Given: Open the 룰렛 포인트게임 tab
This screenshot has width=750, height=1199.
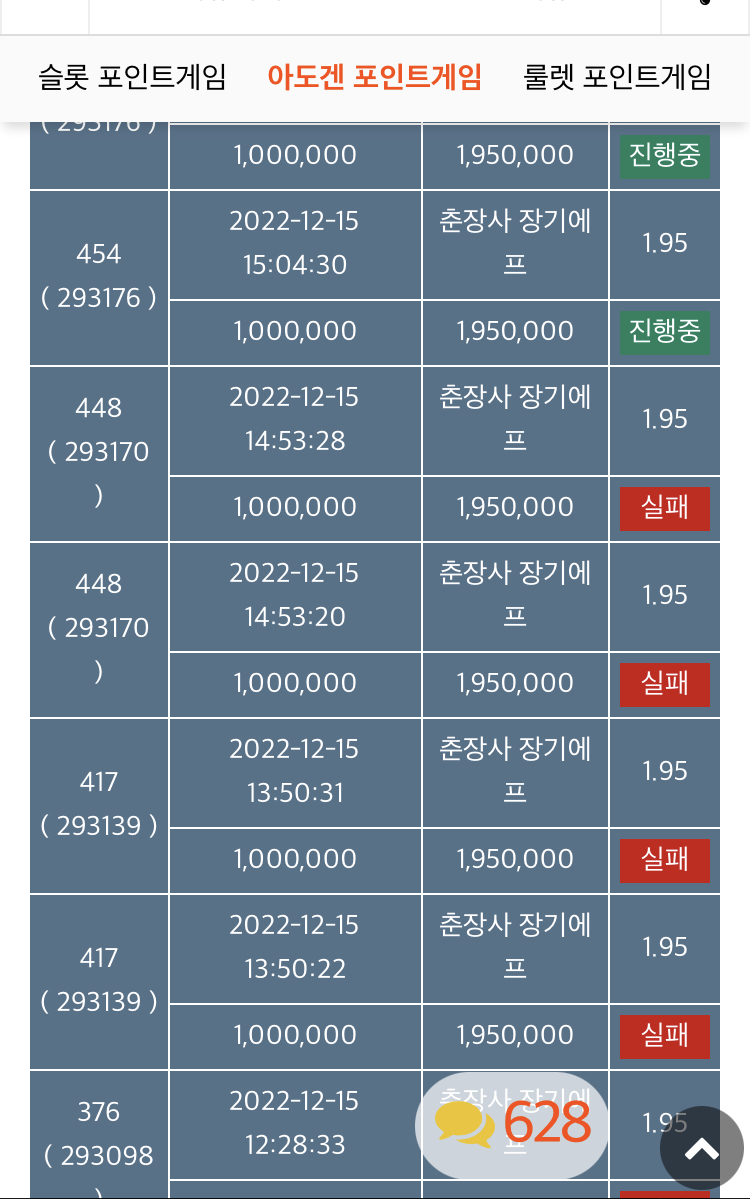Looking at the screenshot, I should click(617, 77).
